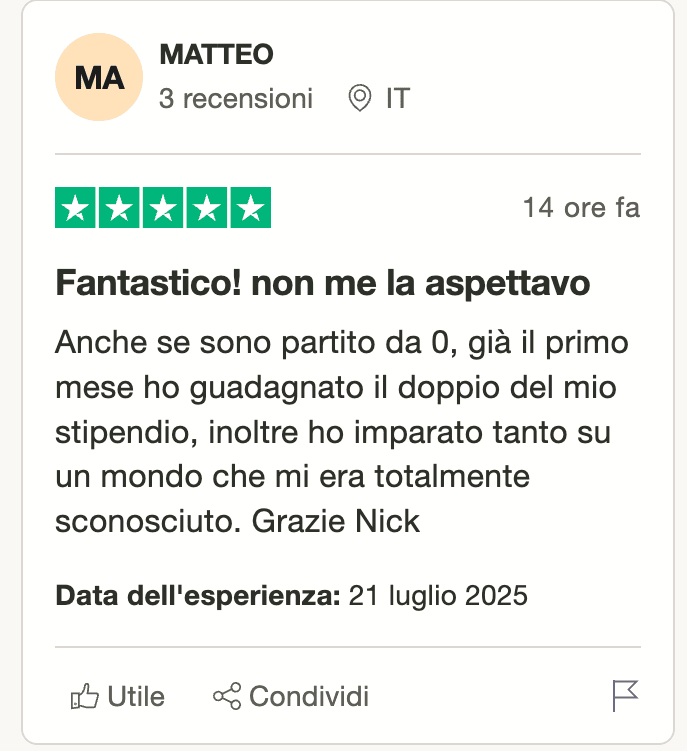This screenshot has width=687, height=751.
Task: Report the review with the flag icon
Action: (625, 695)
